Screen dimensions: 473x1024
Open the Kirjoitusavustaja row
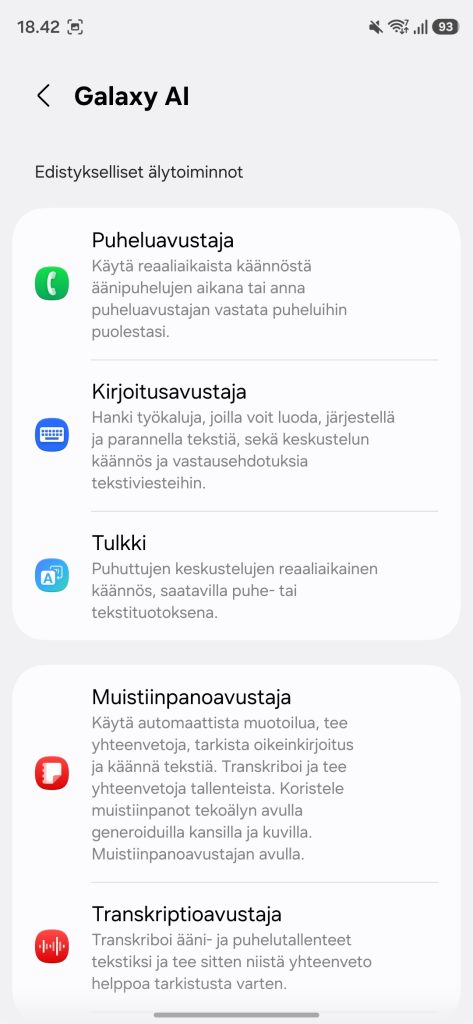point(236,436)
